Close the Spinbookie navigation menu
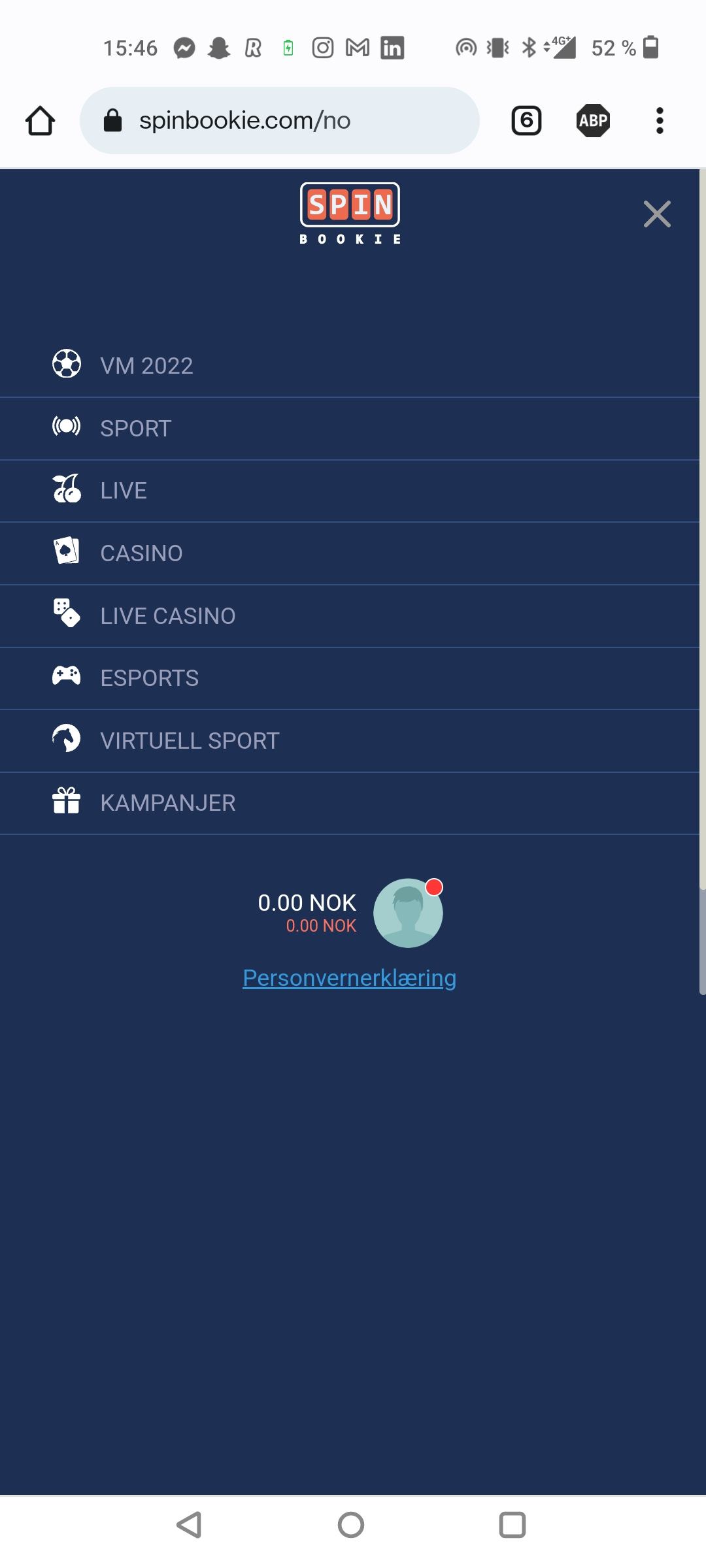The width and height of the screenshot is (706, 1568). tap(657, 214)
